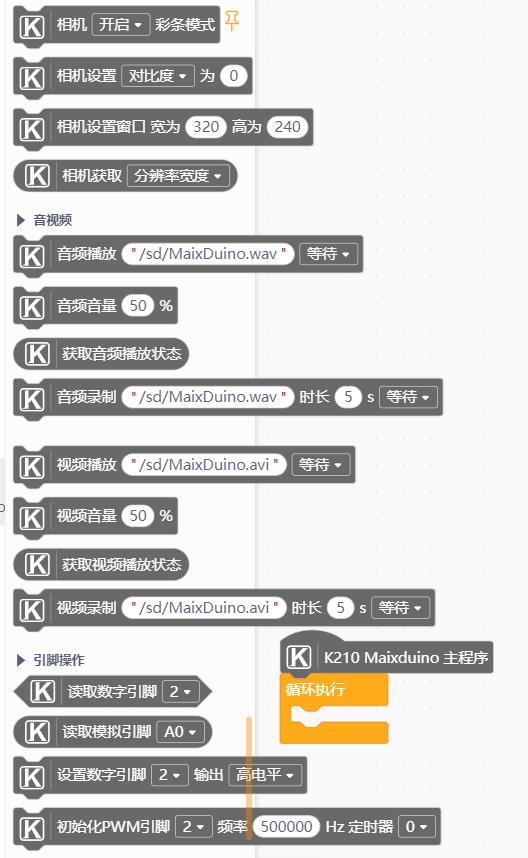Open the 高电平 output level dropdown
Viewport: 528px width, 858px height.
click(265, 775)
